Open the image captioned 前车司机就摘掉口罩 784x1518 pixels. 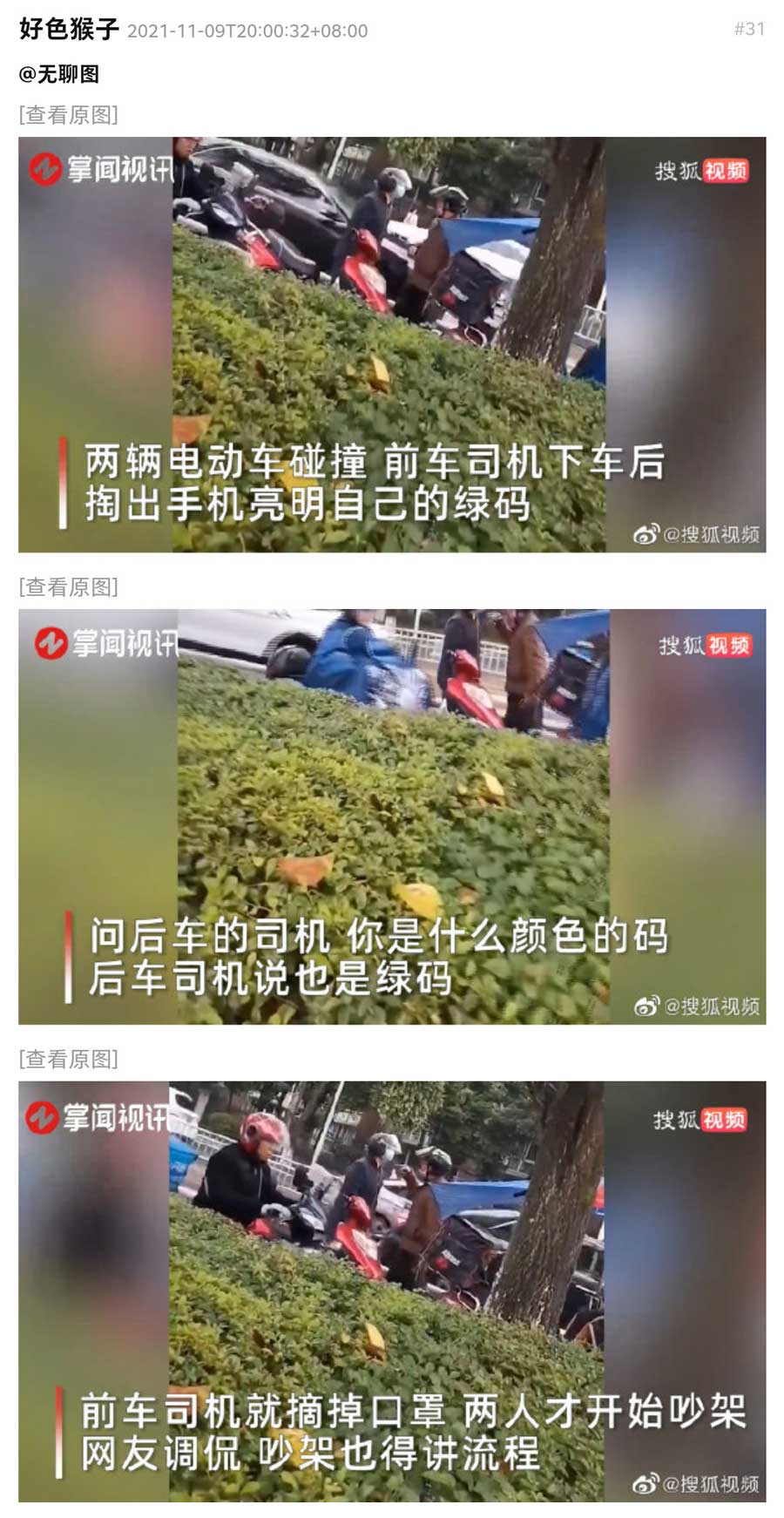(392, 1291)
